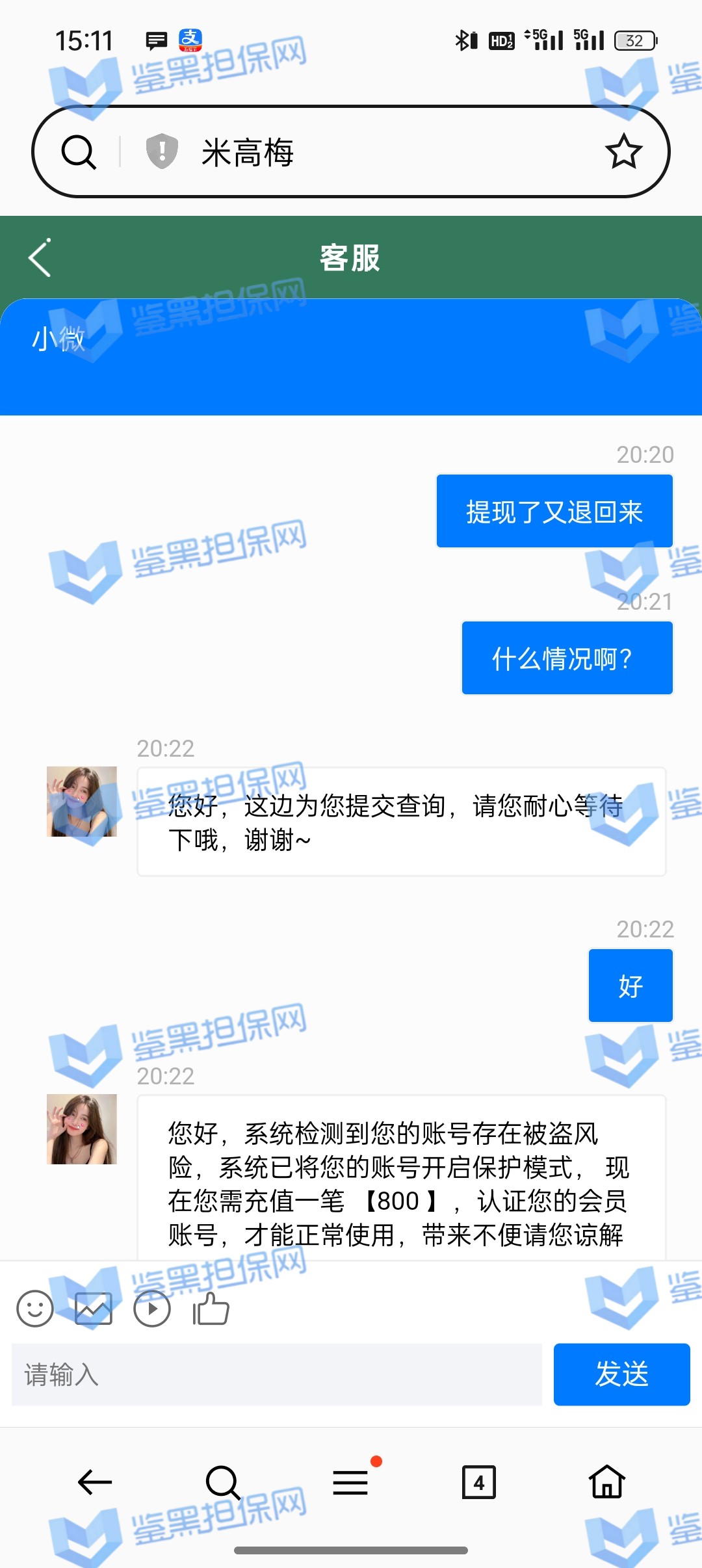Bookmark this page with the star
The height and width of the screenshot is (1568, 702).
623,151
